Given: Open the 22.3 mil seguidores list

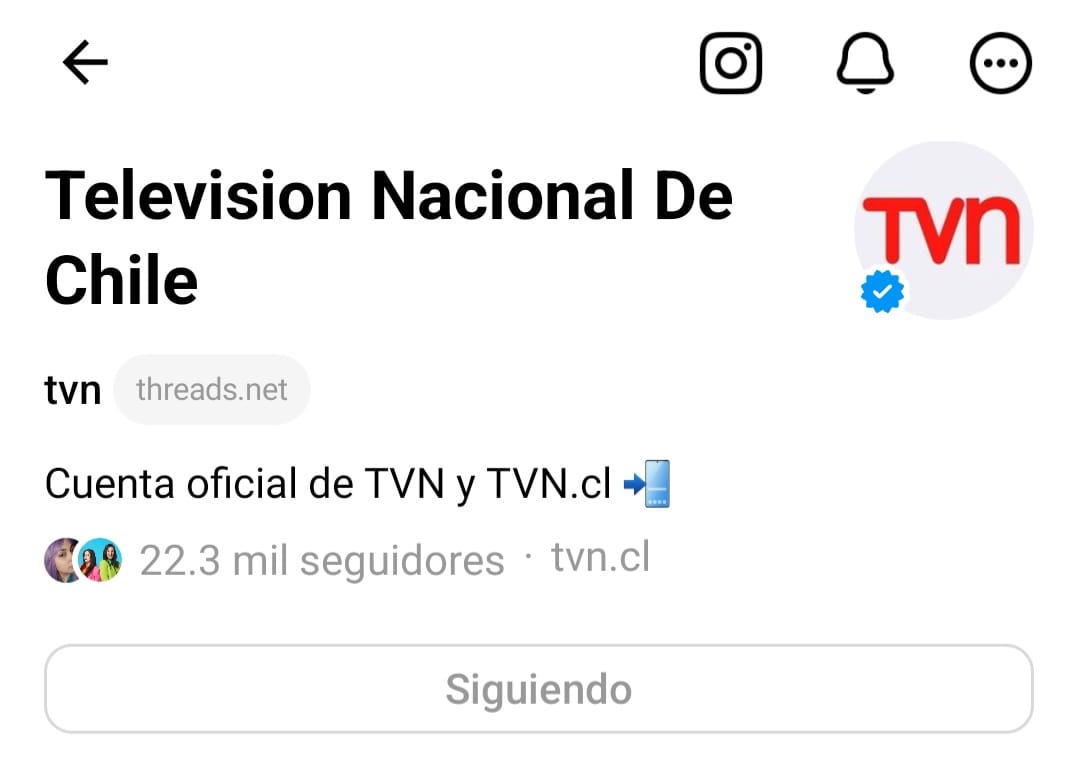Looking at the screenshot, I should click(321, 560).
